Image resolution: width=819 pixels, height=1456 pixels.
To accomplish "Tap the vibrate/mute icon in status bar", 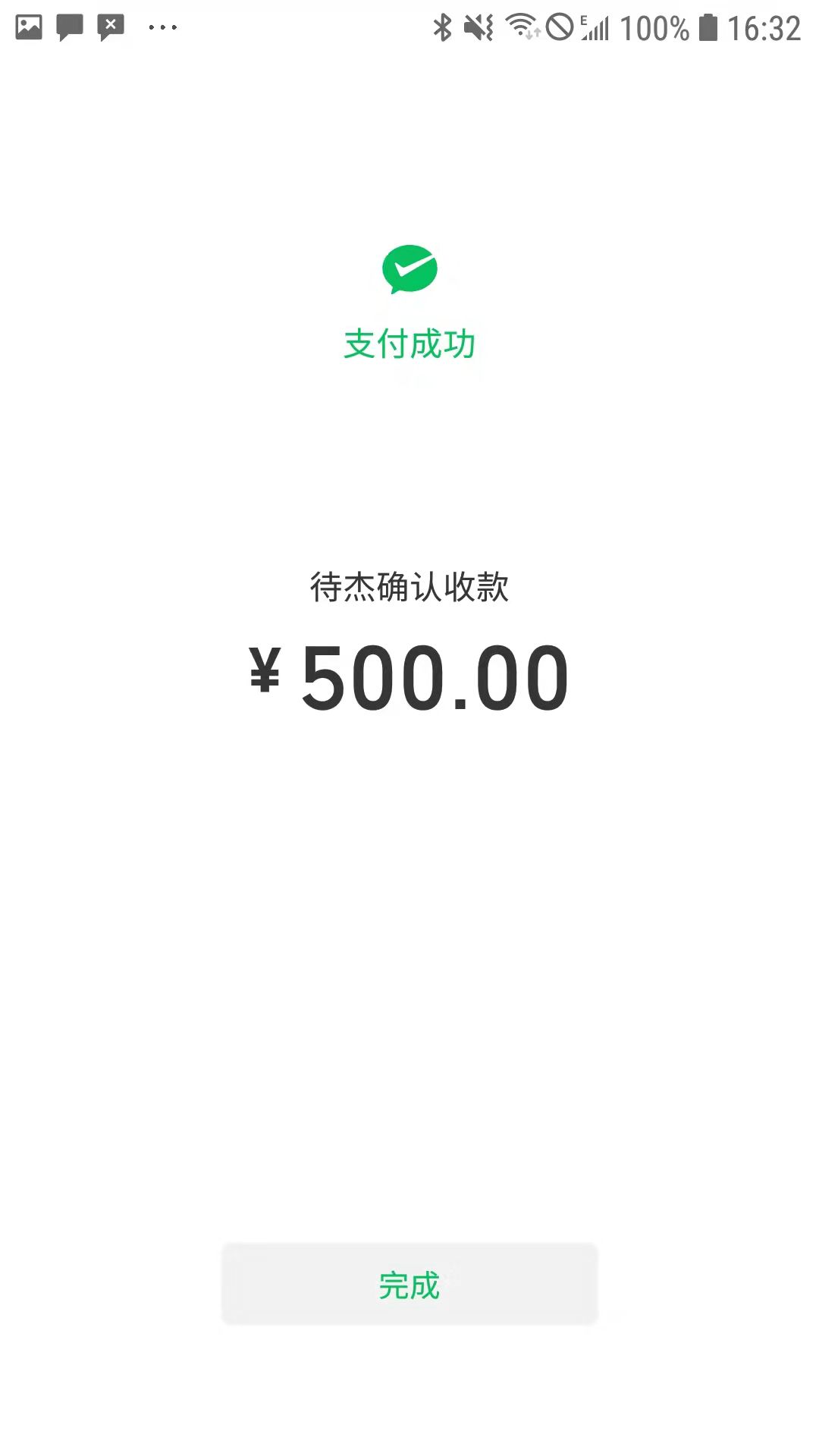I will (477, 29).
